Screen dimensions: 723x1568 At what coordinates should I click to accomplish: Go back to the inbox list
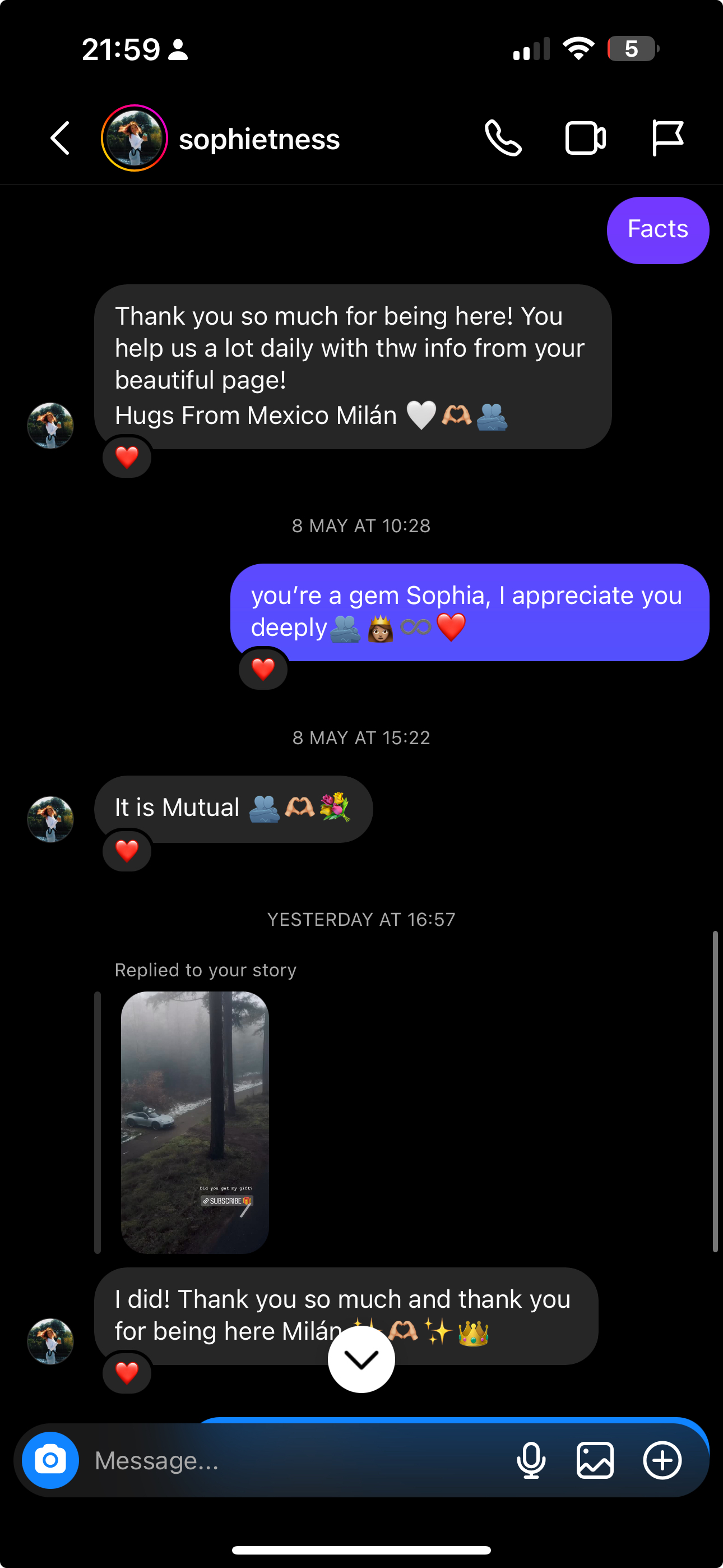59,138
